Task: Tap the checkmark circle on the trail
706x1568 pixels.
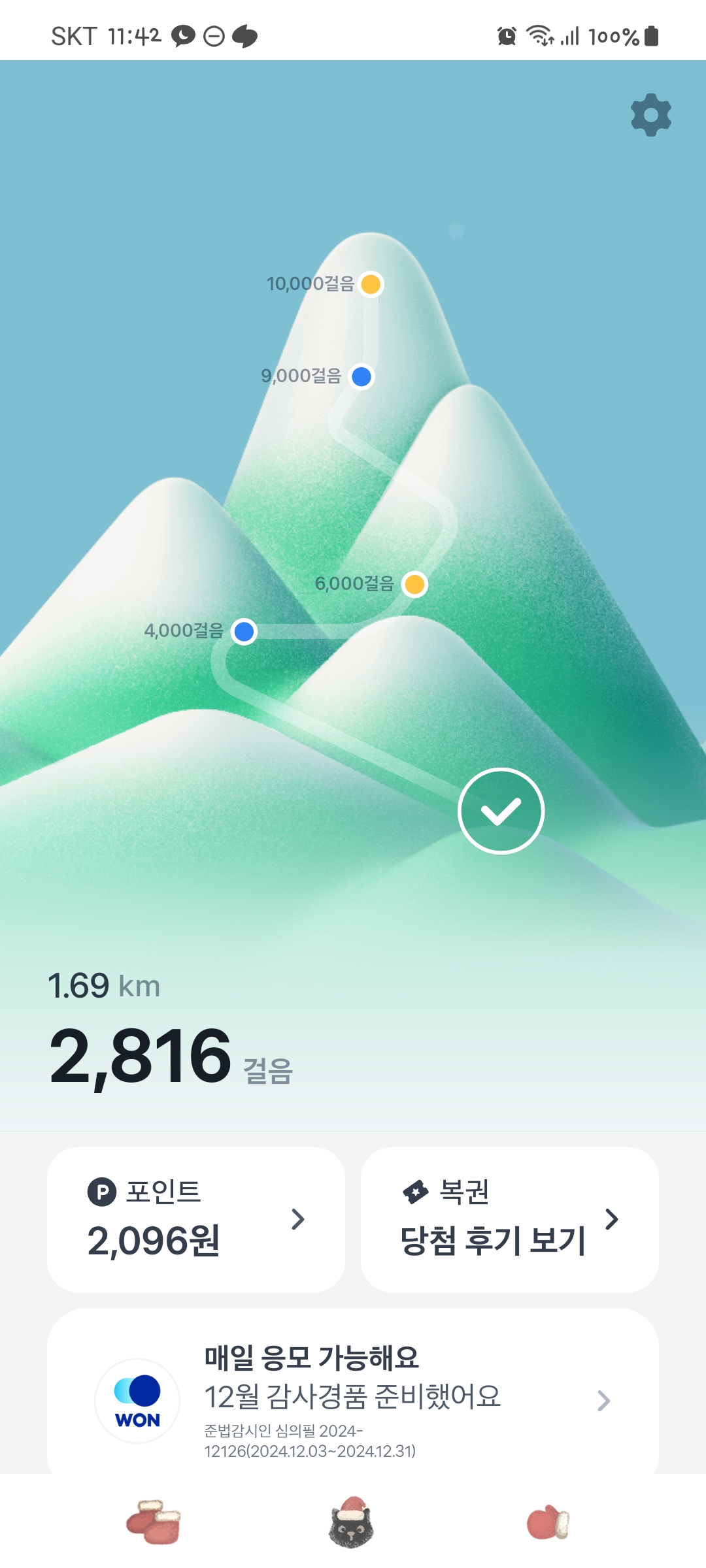Action: pyautogui.click(x=501, y=811)
